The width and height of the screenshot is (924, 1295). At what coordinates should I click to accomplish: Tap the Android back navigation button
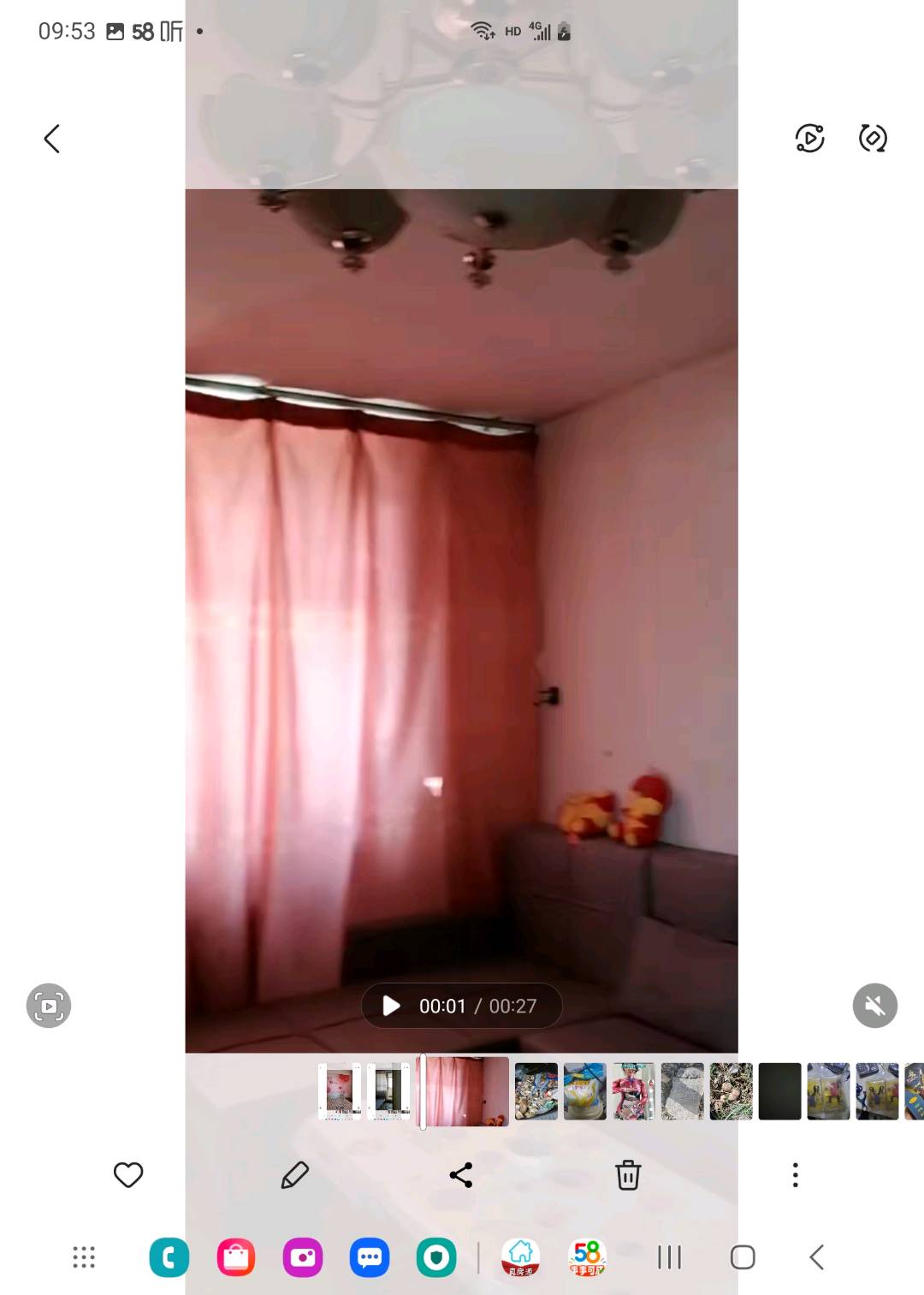point(814,1257)
